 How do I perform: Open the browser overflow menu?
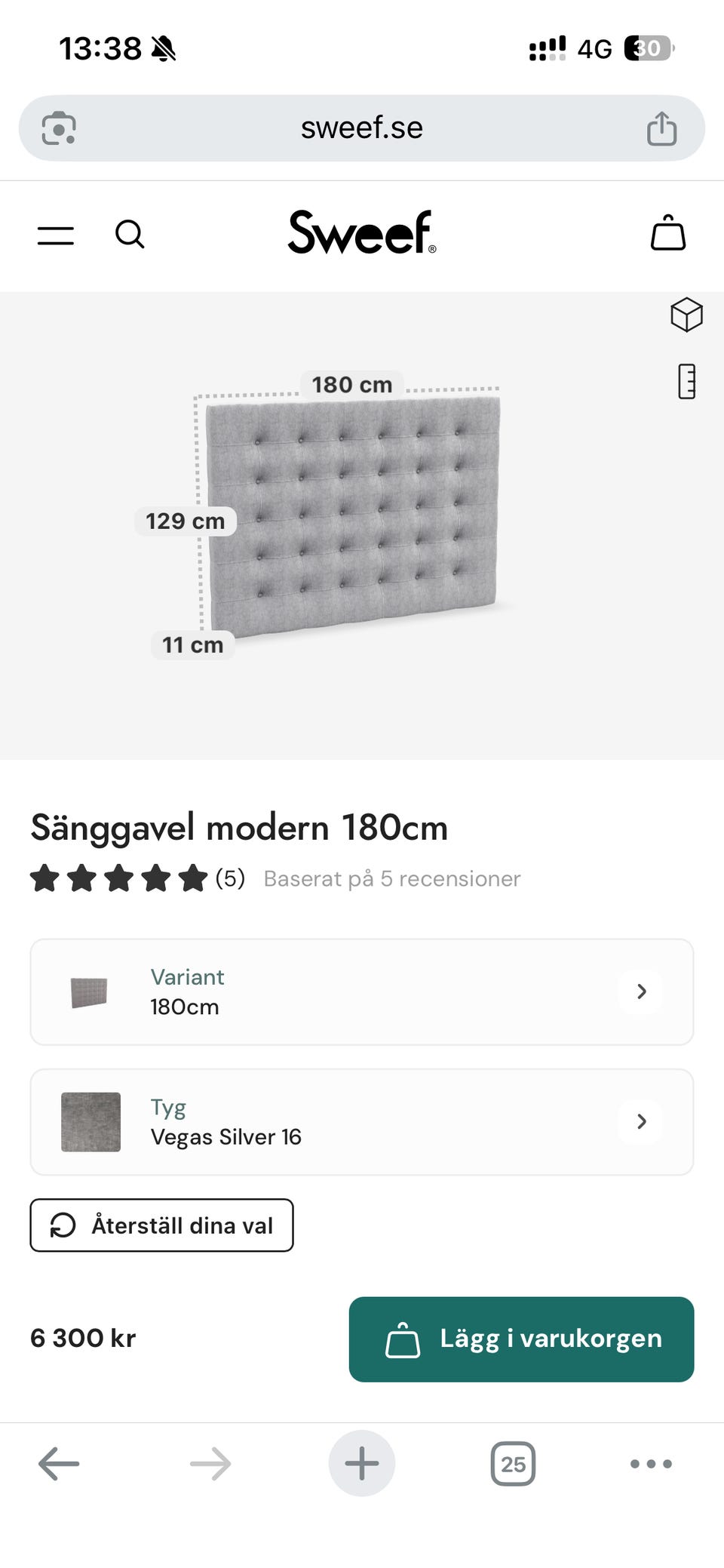click(x=650, y=1462)
